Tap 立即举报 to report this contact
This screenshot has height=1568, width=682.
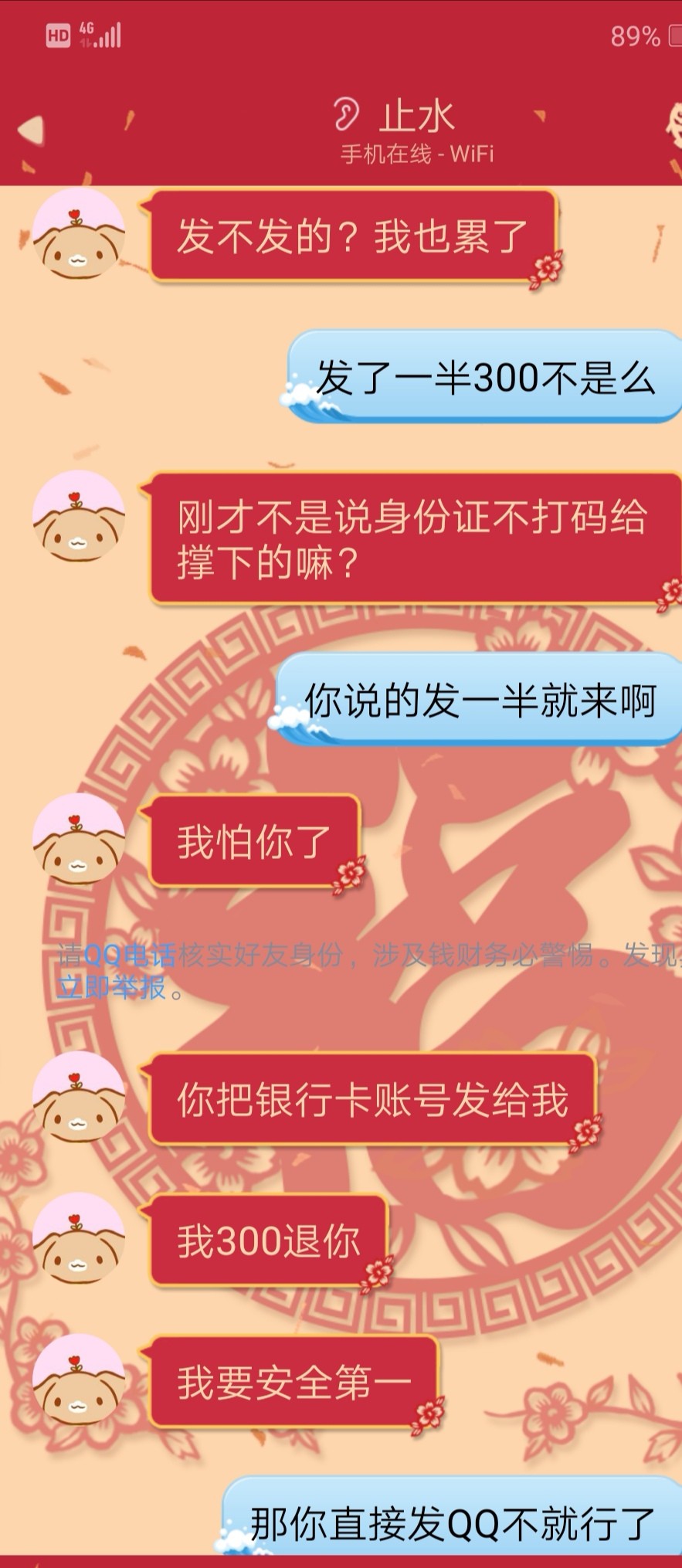click(111, 987)
